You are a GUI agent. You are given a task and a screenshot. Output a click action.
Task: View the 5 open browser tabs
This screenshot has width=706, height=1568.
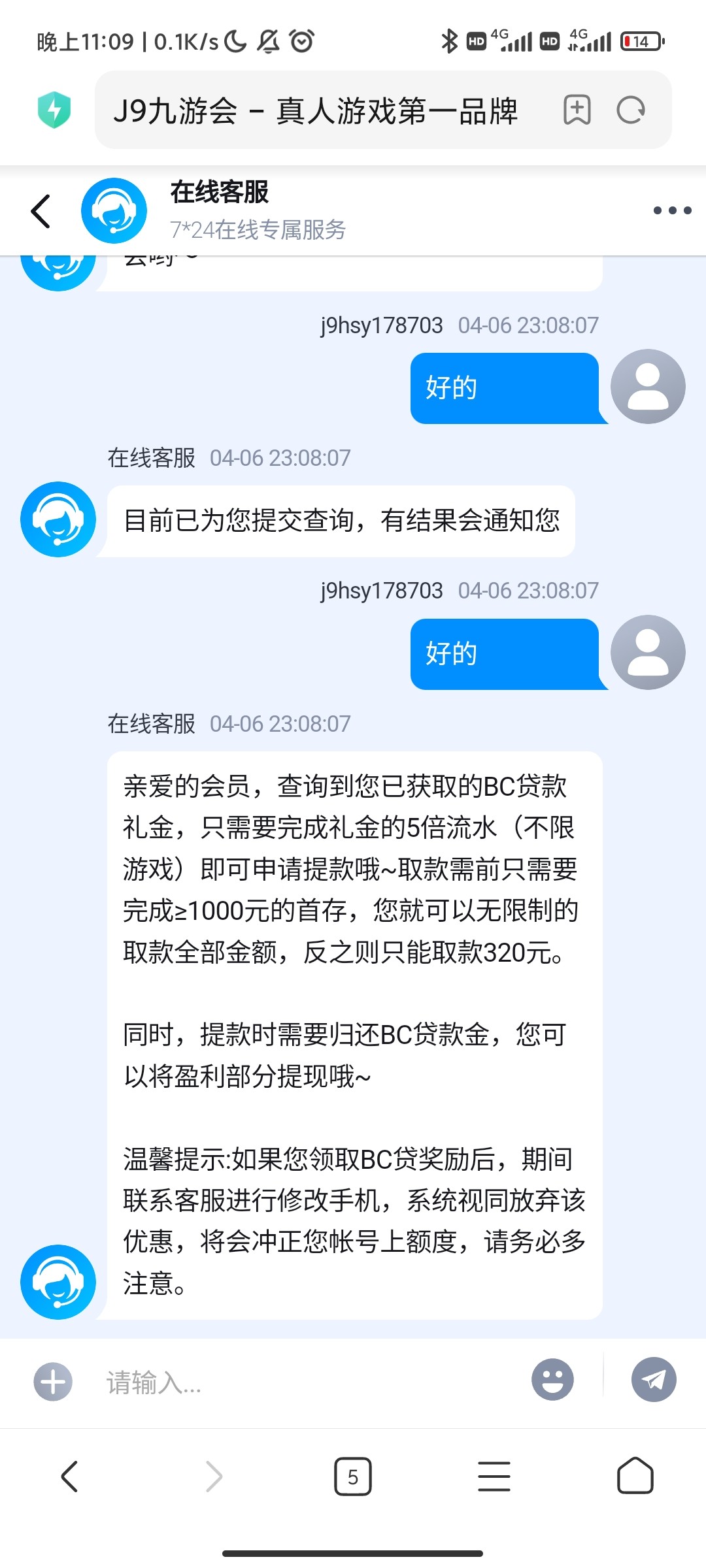pyautogui.click(x=353, y=1477)
